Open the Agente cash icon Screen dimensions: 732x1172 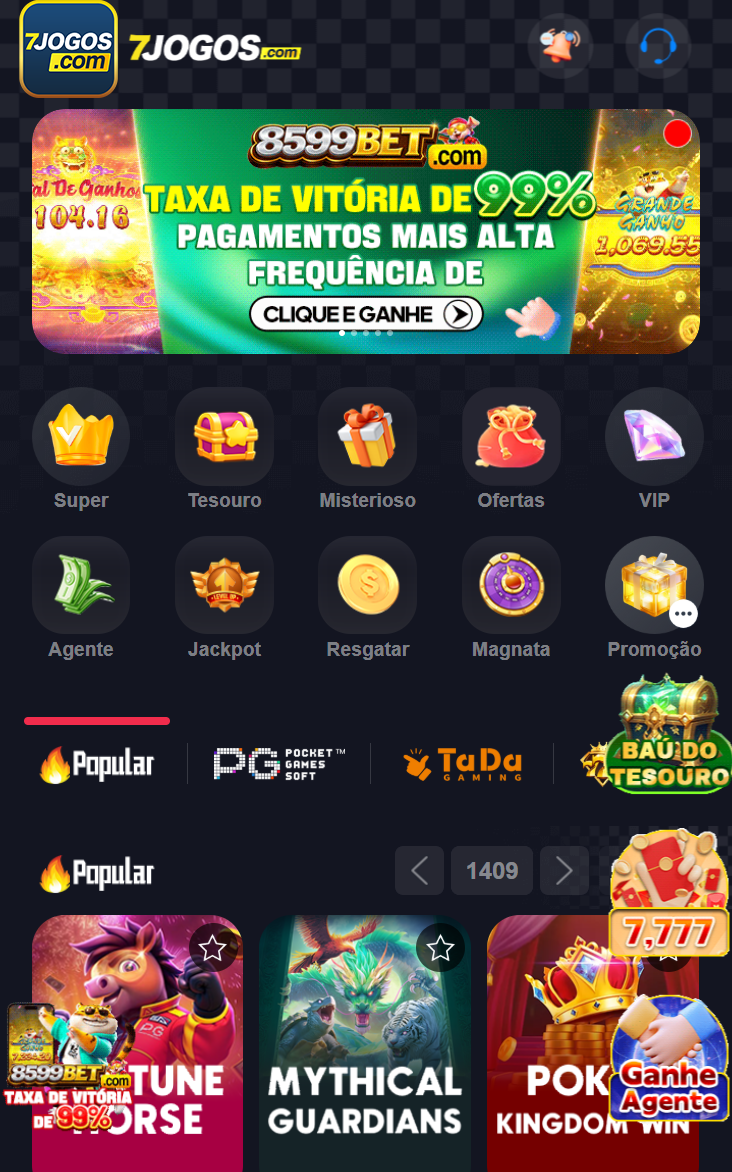[x=81, y=585]
